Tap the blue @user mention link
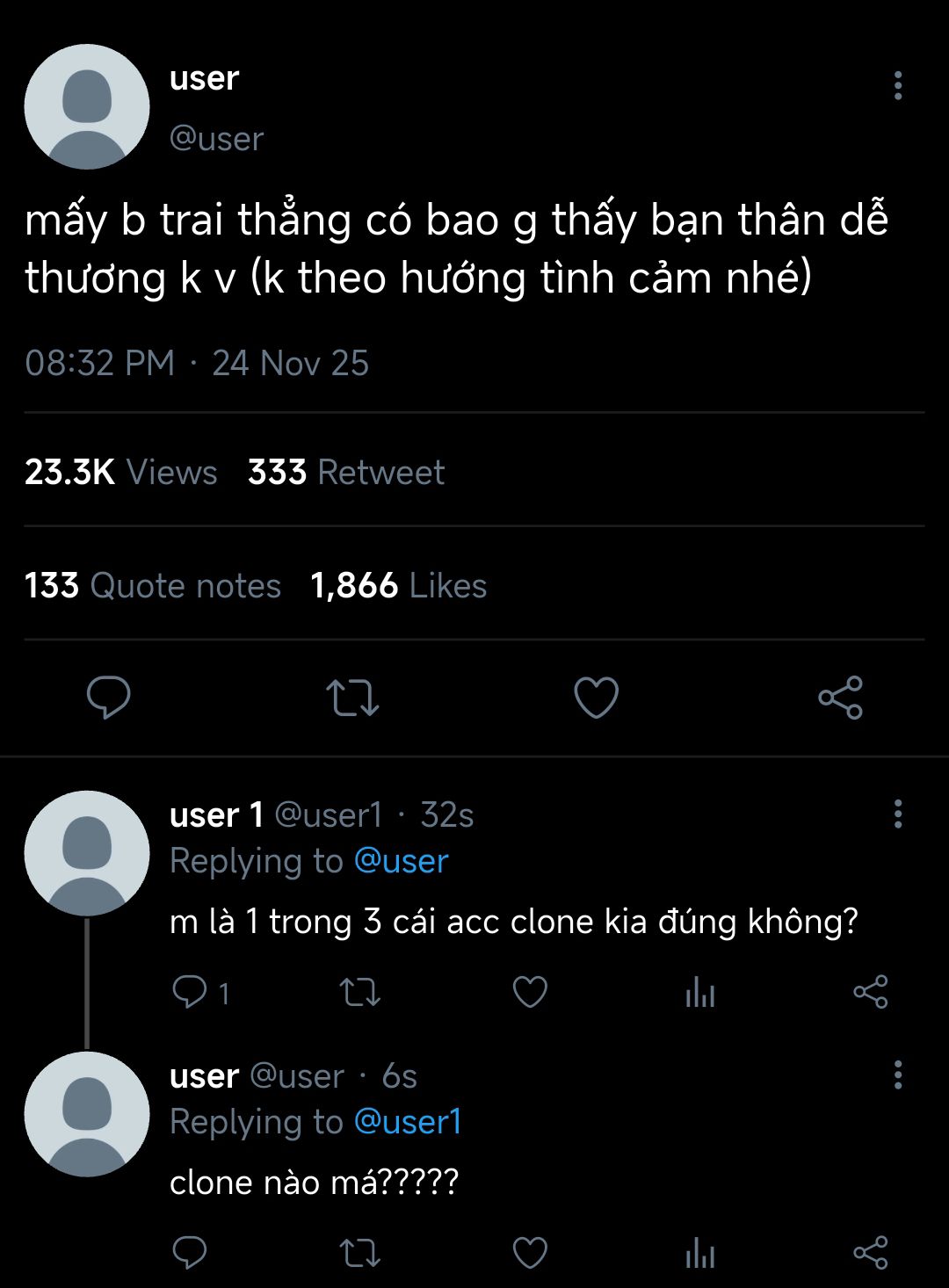The image size is (949, 1288). 401,861
